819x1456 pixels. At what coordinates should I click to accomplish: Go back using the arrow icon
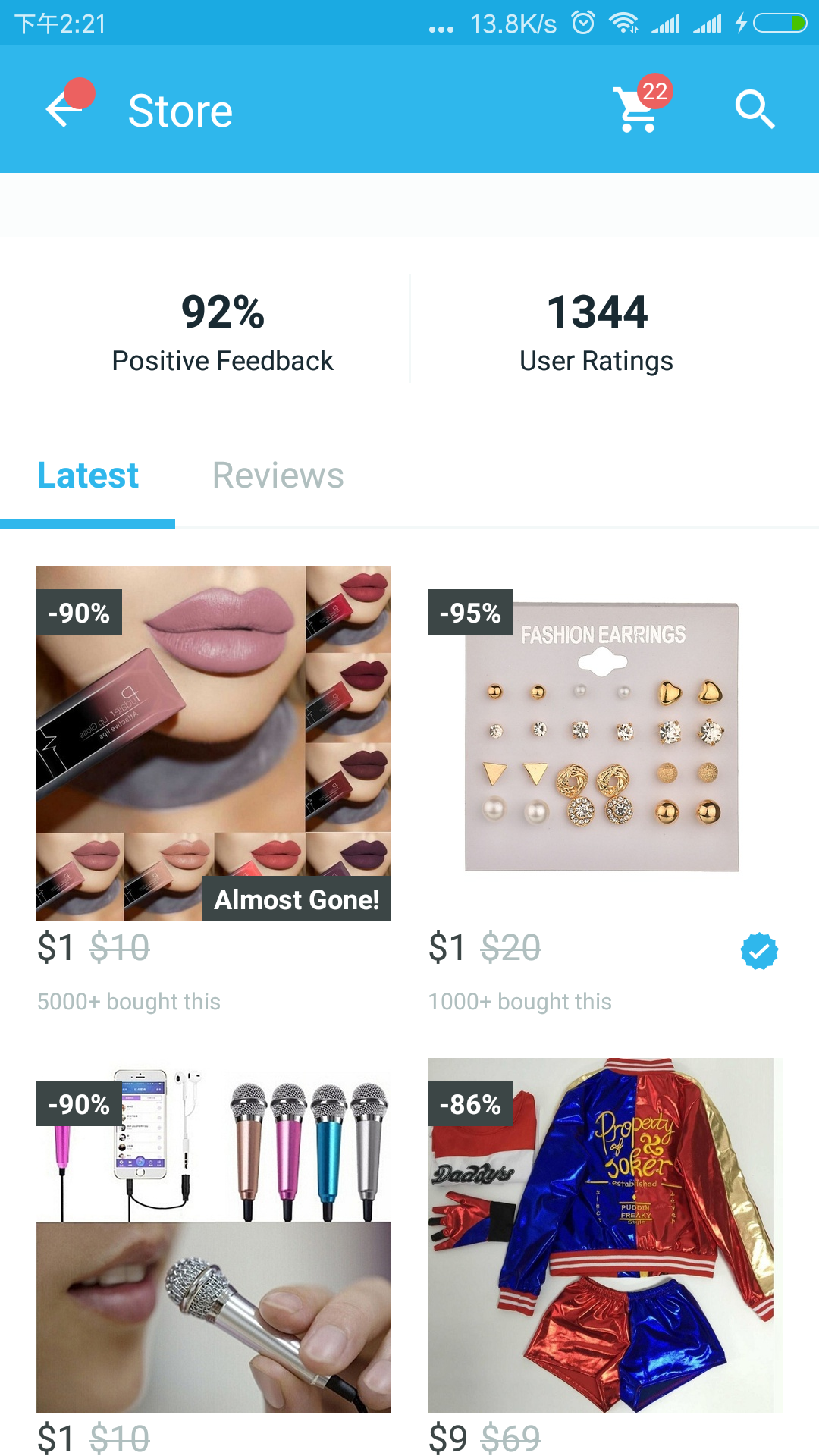64,111
